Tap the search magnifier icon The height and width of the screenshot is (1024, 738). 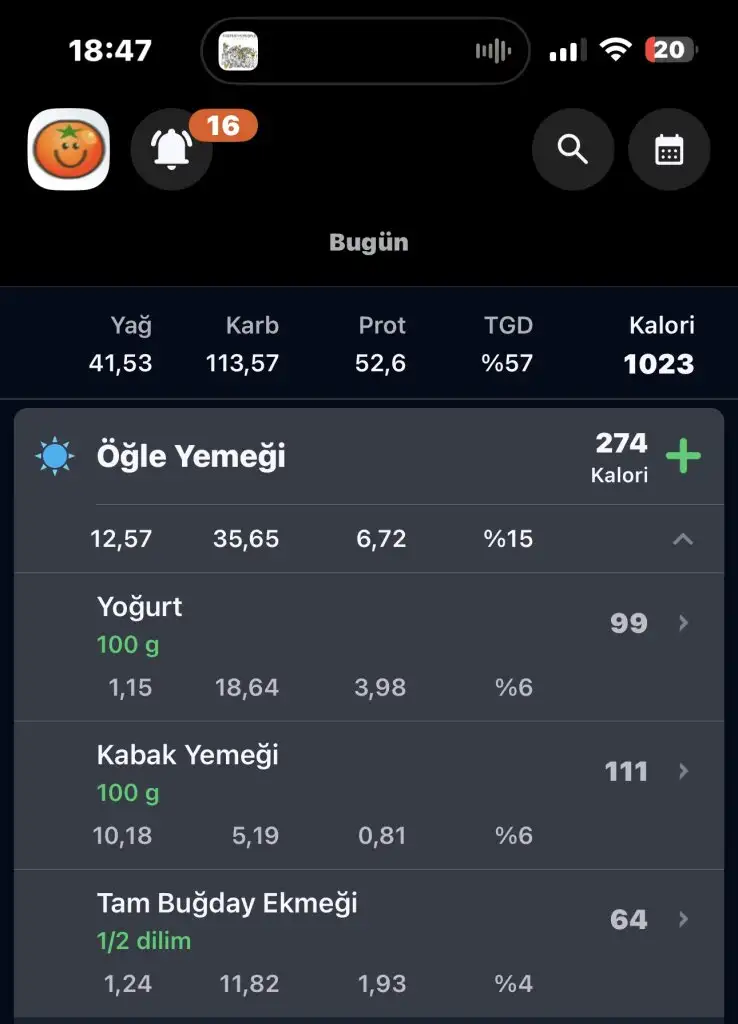[572, 150]
